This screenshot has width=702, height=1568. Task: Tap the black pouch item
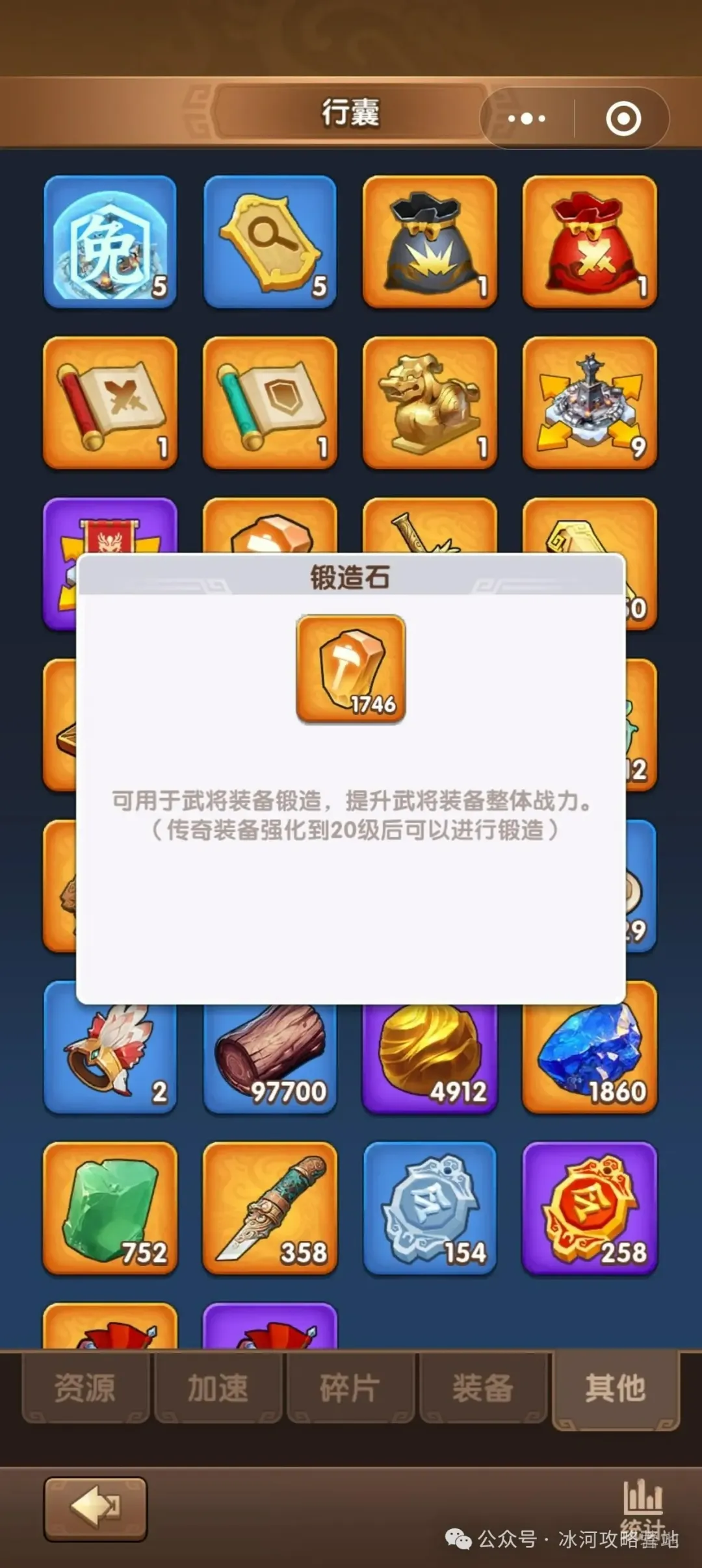tap(430, 242)
